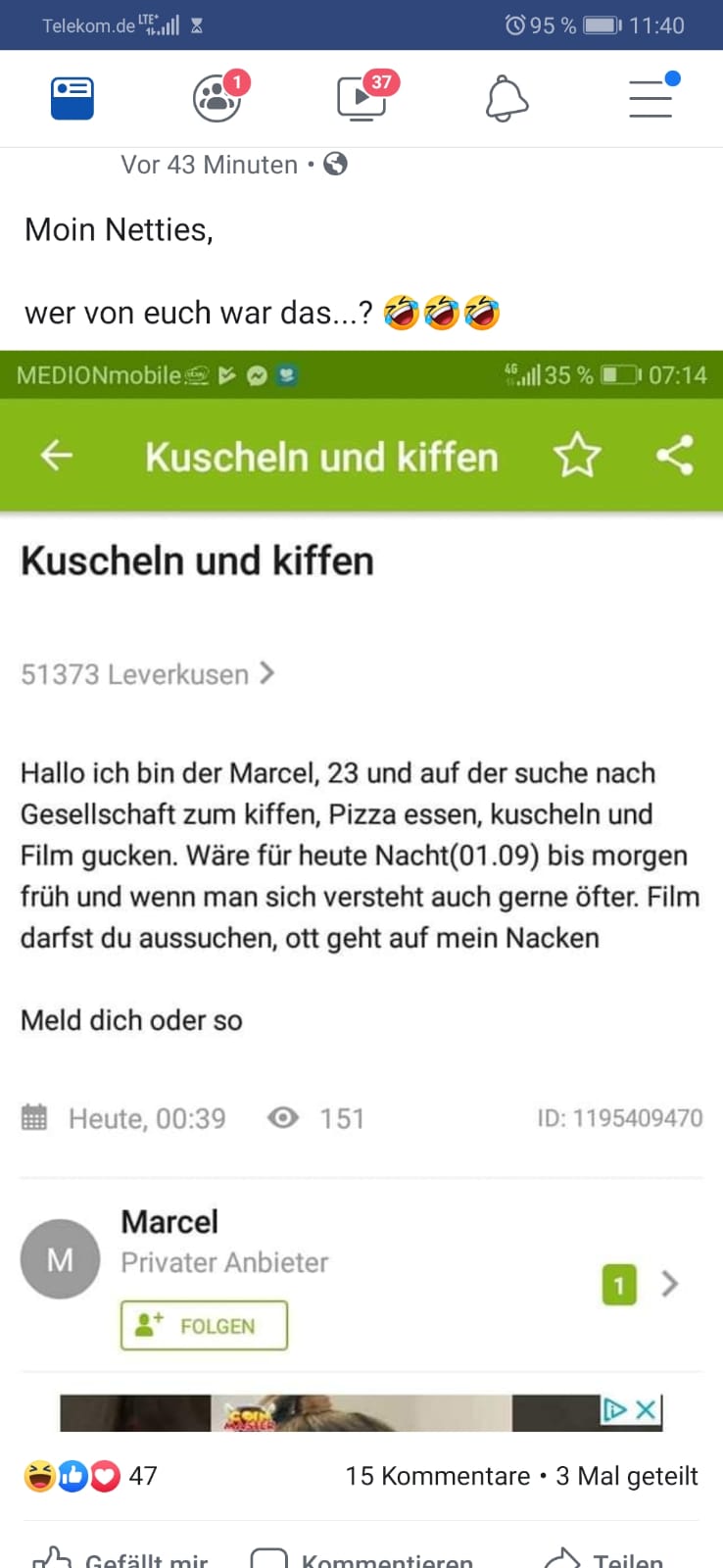This screenshot has height=1568, width=723.
Task: Show the 15 Kommentare
Action: pyautogui.click(x=437, y=1476)
